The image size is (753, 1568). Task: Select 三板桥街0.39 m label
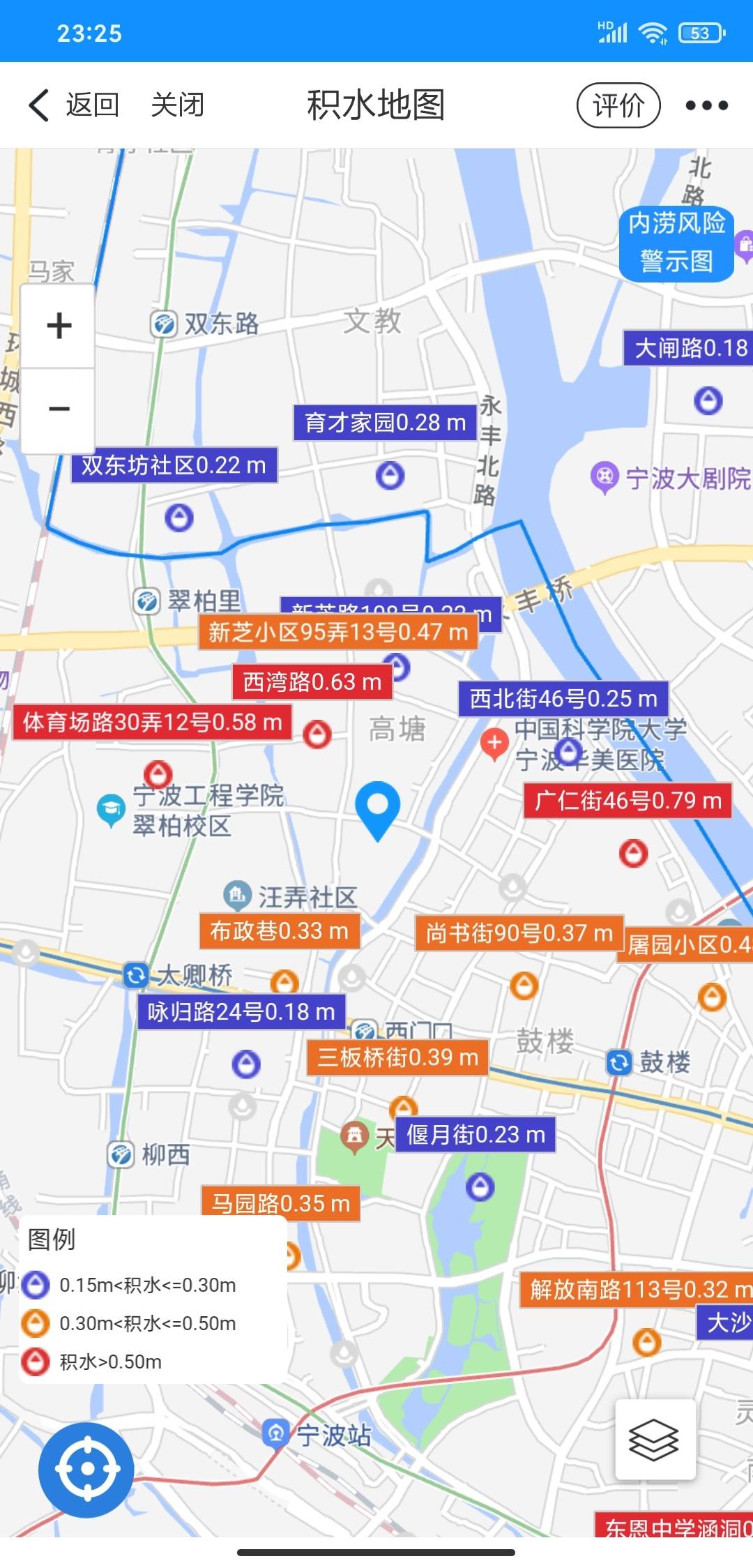397,1057
